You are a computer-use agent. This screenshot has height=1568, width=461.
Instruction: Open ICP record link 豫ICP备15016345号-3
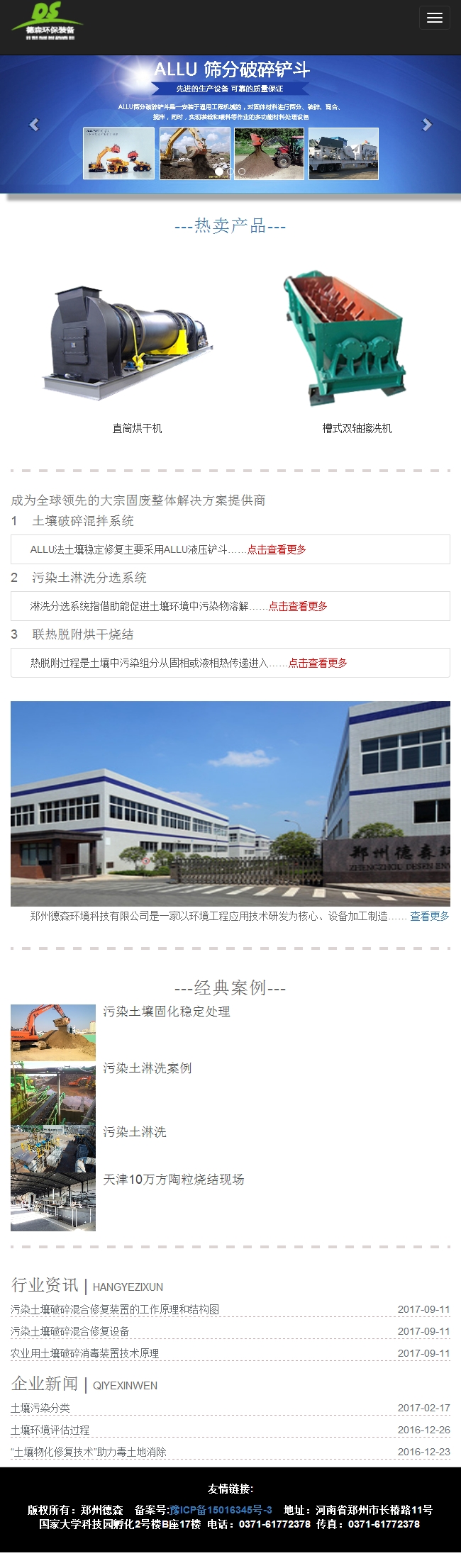[221, 1510]
